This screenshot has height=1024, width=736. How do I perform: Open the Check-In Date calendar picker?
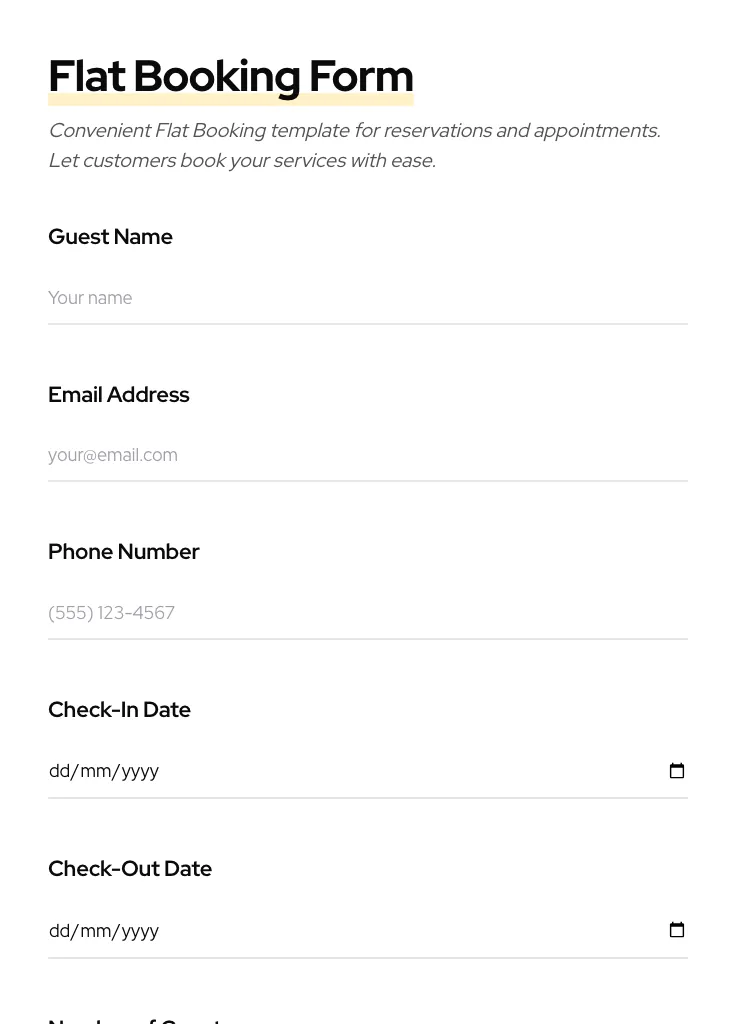coord(677,771)
